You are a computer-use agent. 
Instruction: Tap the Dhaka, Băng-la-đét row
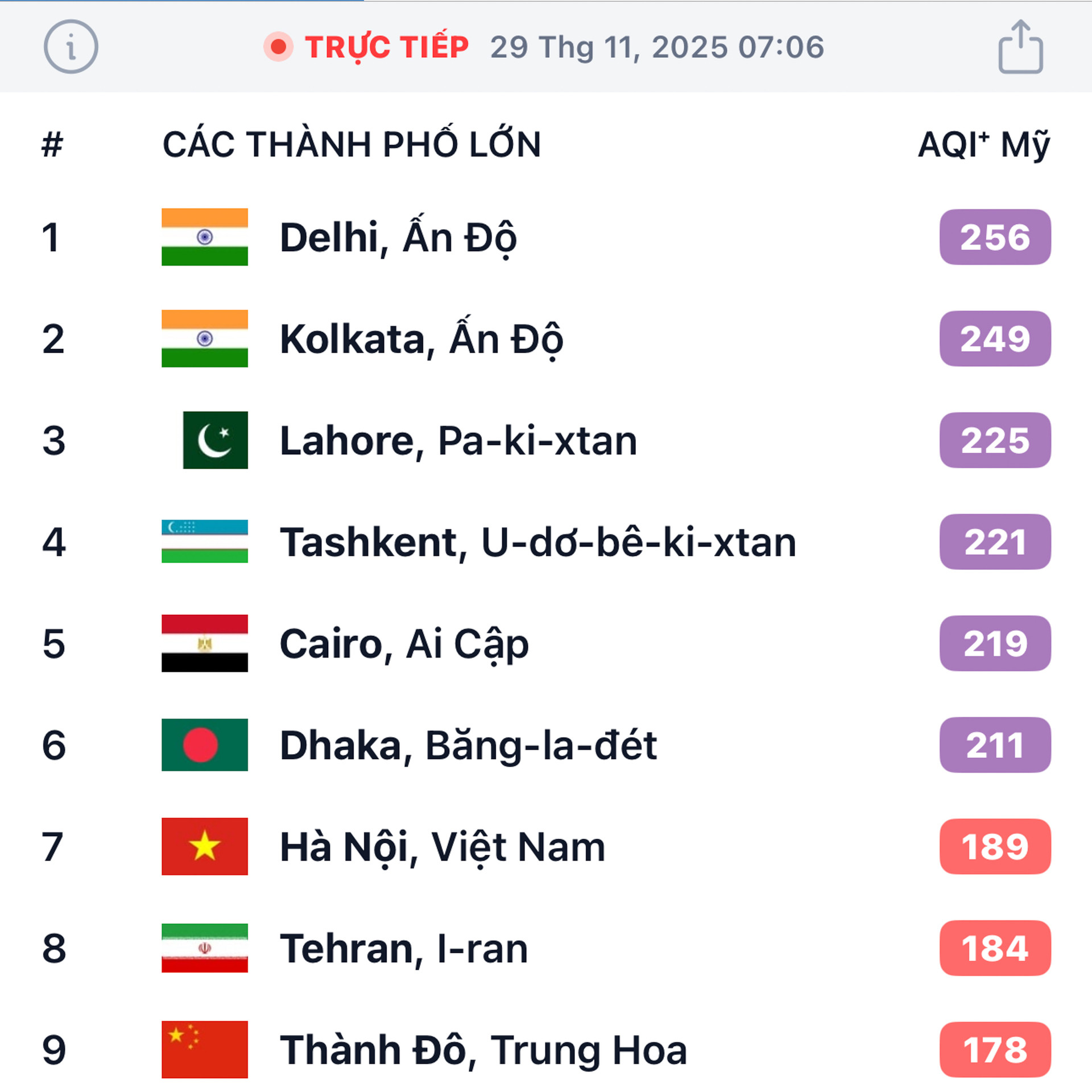click(x=468, y=745)
